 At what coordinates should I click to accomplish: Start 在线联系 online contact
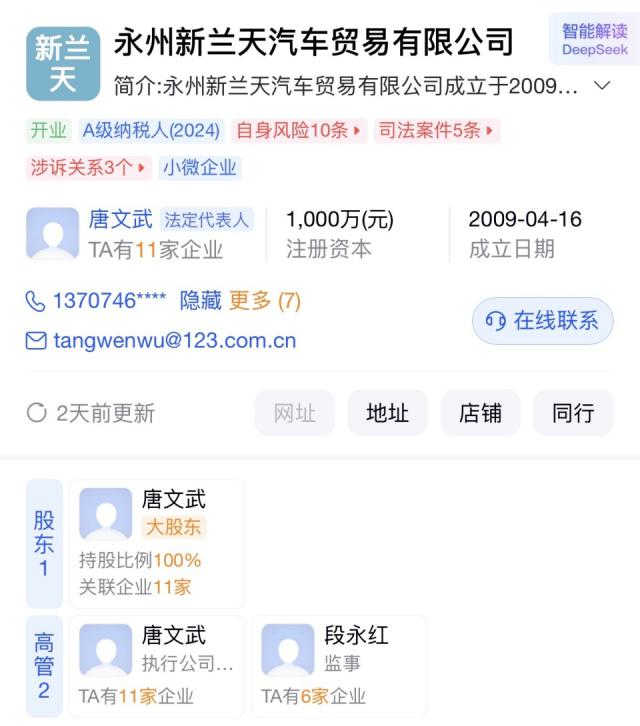click(542, 321)
